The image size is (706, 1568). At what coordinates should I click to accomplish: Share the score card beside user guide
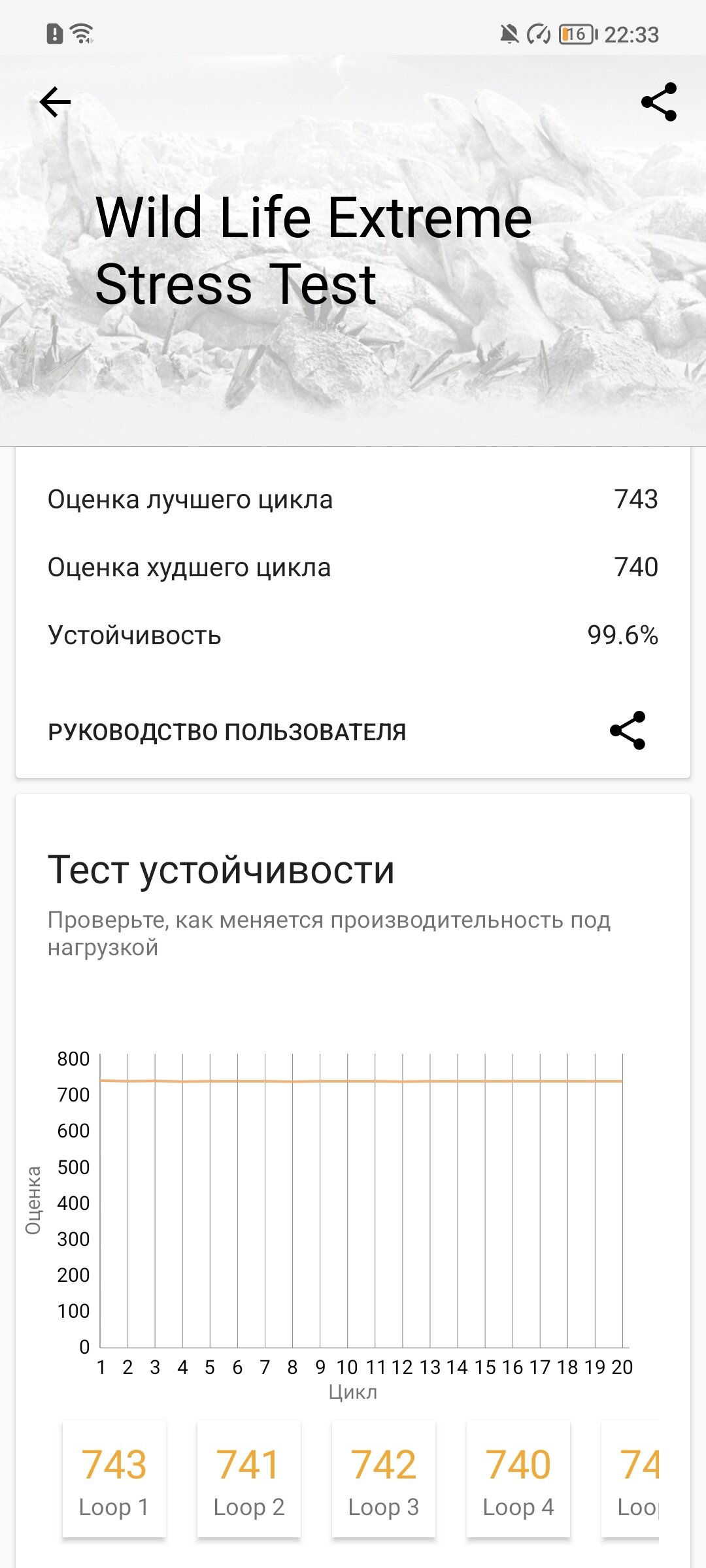[x=628, y=730]
